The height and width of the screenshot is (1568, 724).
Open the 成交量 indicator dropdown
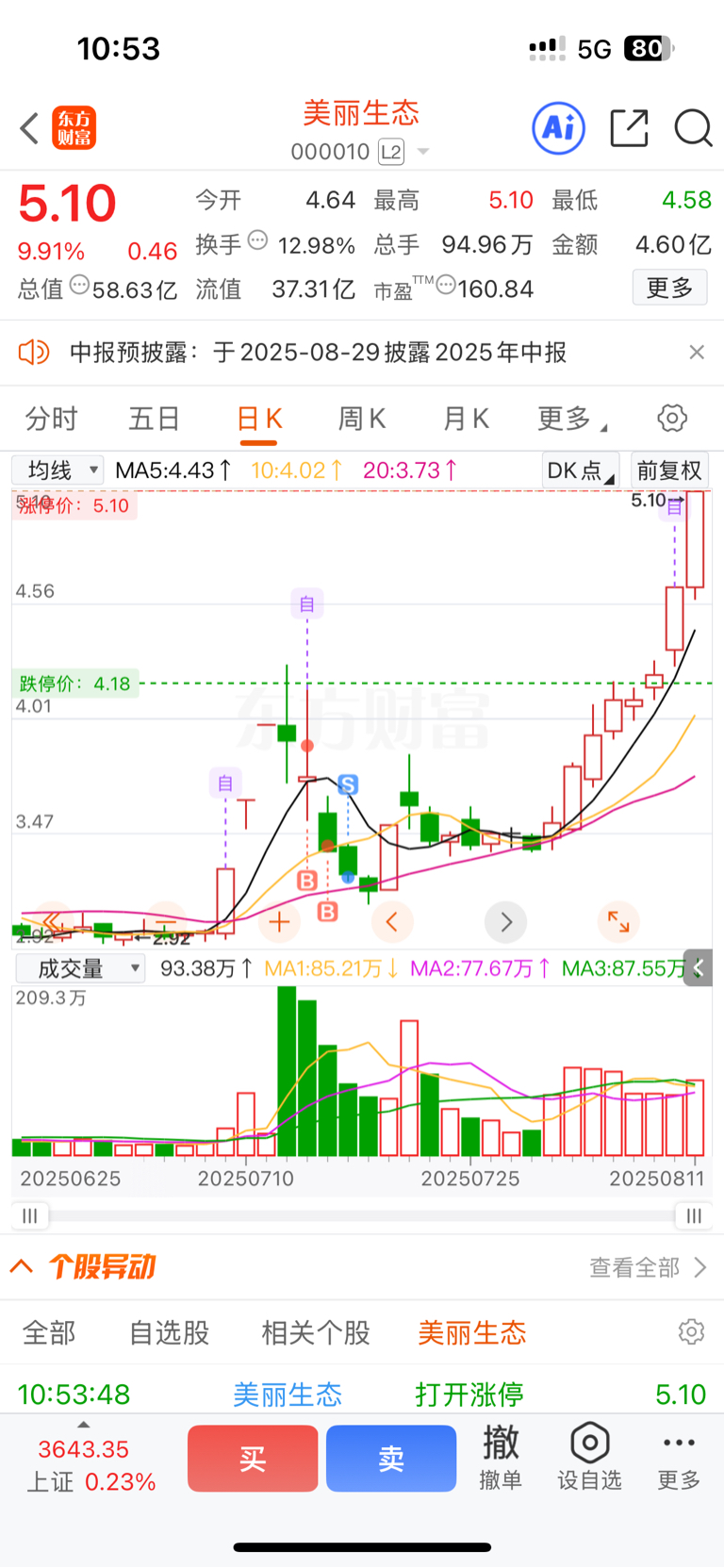[x=79, y=968]
